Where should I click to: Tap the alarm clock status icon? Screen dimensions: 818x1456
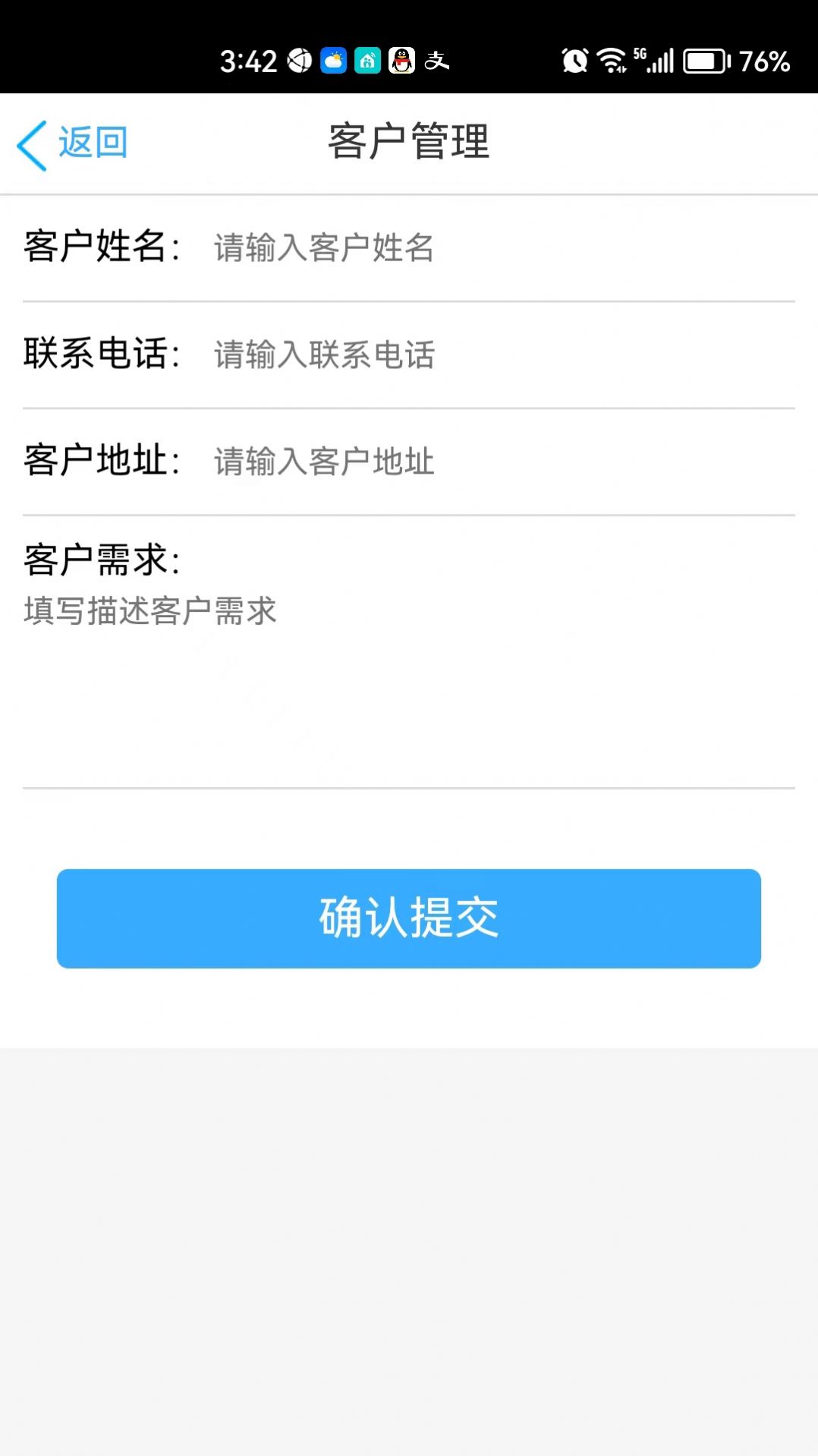(574, 61)
